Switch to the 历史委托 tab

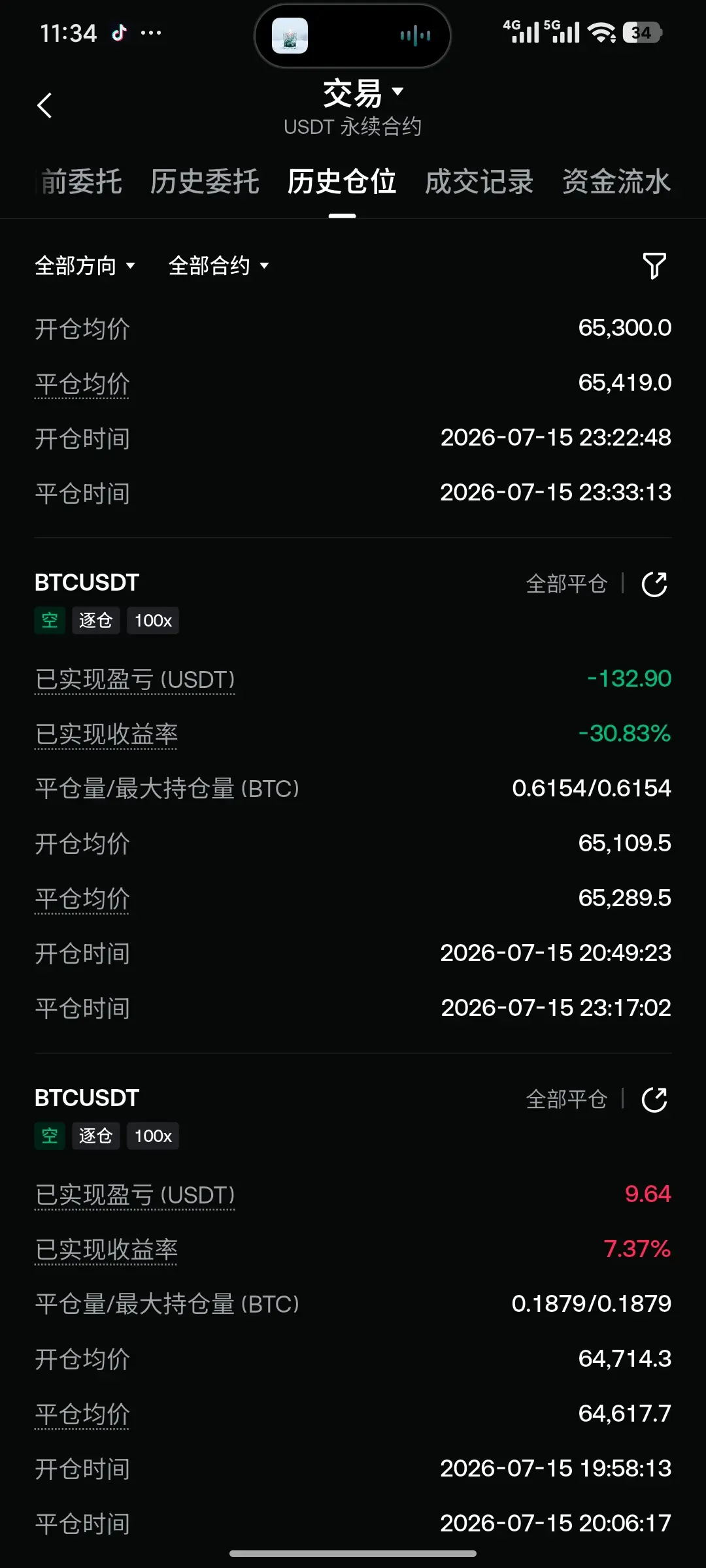tap(205, 182)
